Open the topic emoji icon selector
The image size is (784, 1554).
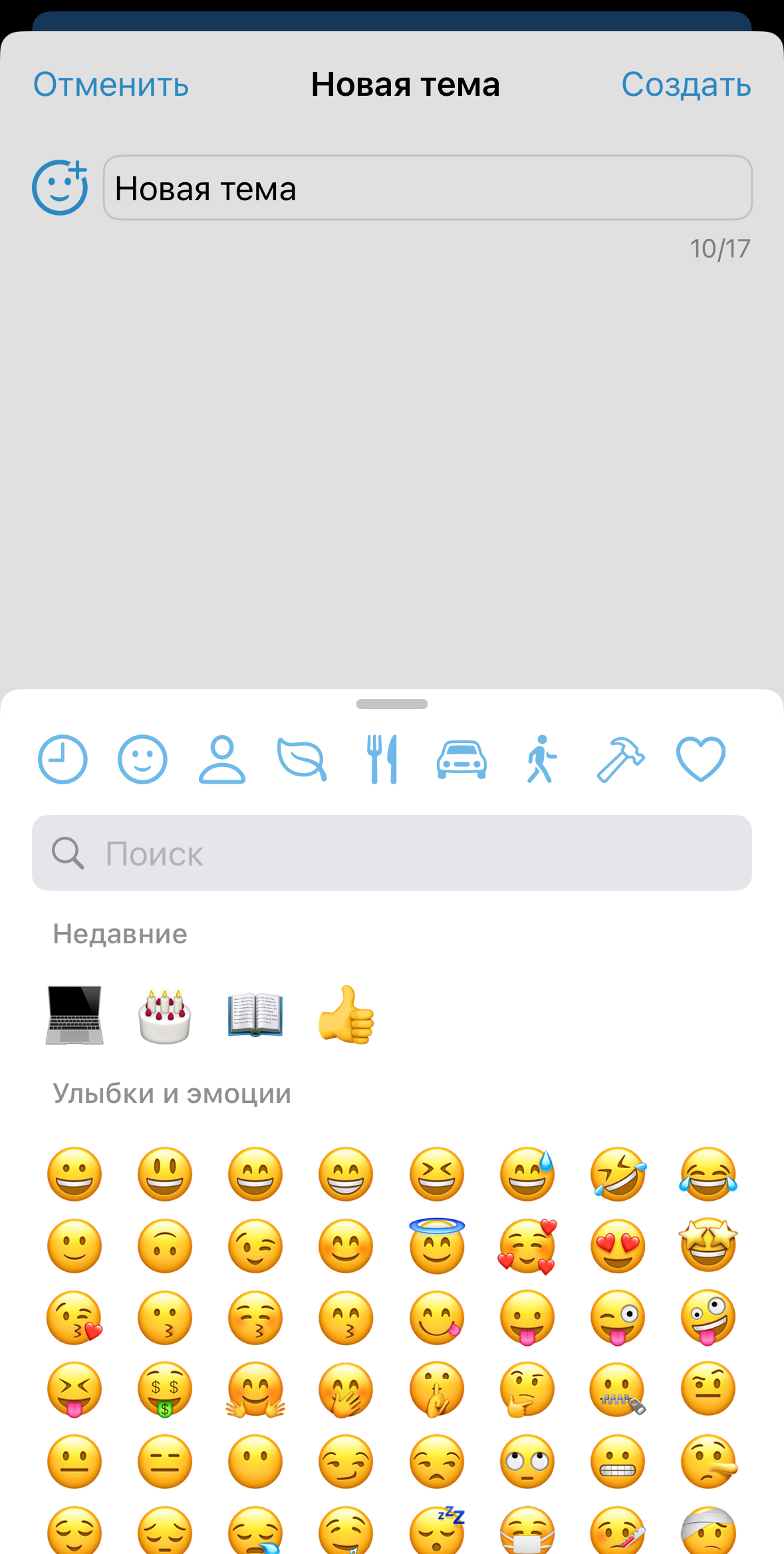tap(60, 188)
